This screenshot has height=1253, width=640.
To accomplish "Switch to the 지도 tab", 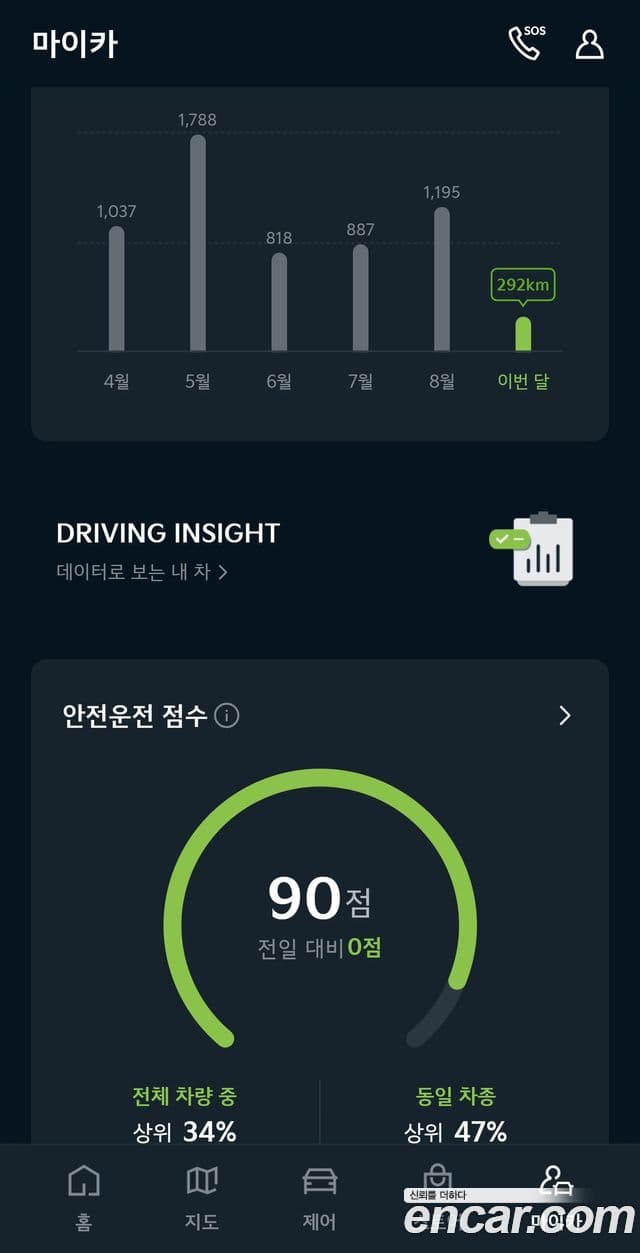I will (202, 1198).
